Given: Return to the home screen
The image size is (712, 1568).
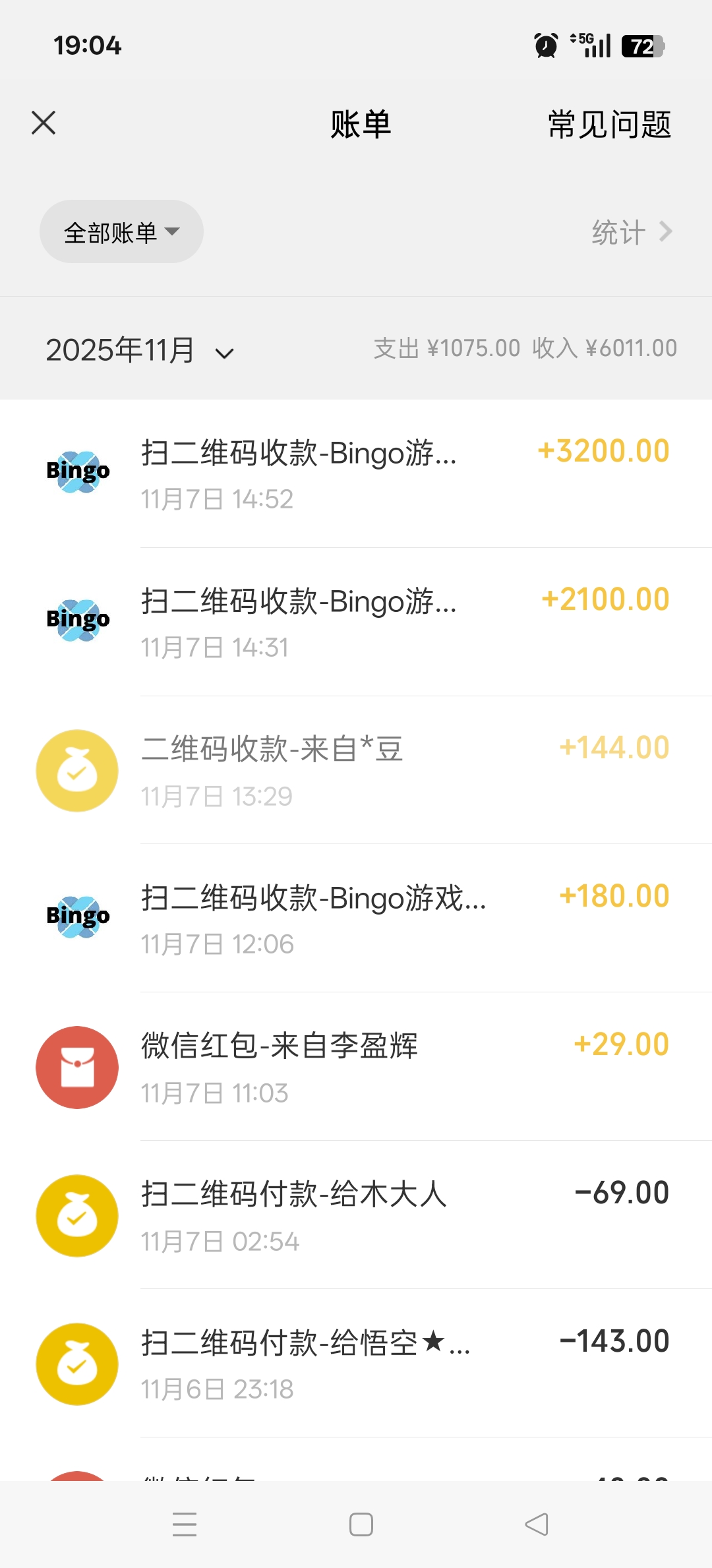Looking at the screenshot, I should coord(361,1524).
